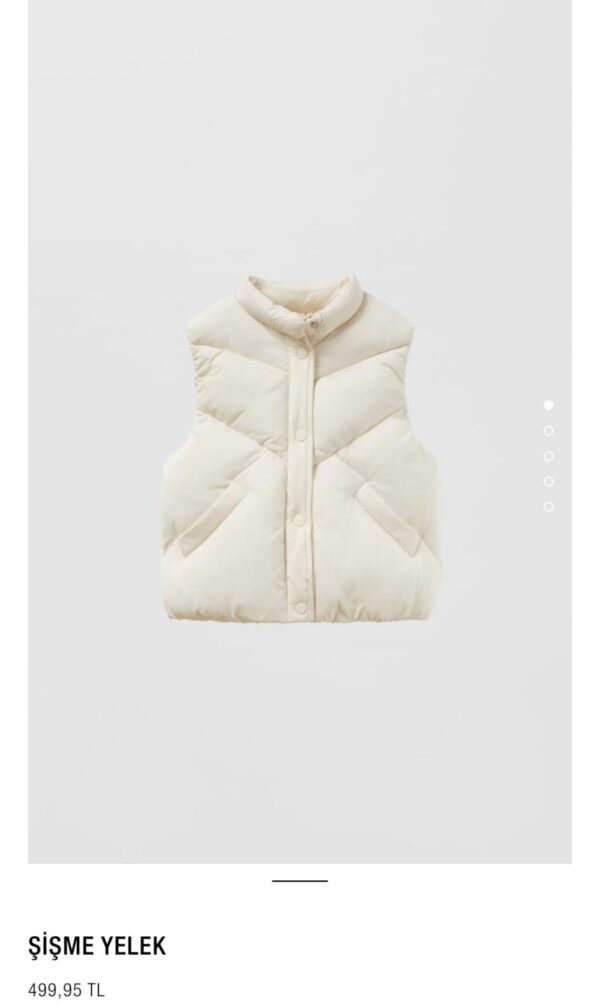The width and height of the screenshot is (600, 1006).
Task: Expand the product details sheet handle
Action: tap(299, 881)
